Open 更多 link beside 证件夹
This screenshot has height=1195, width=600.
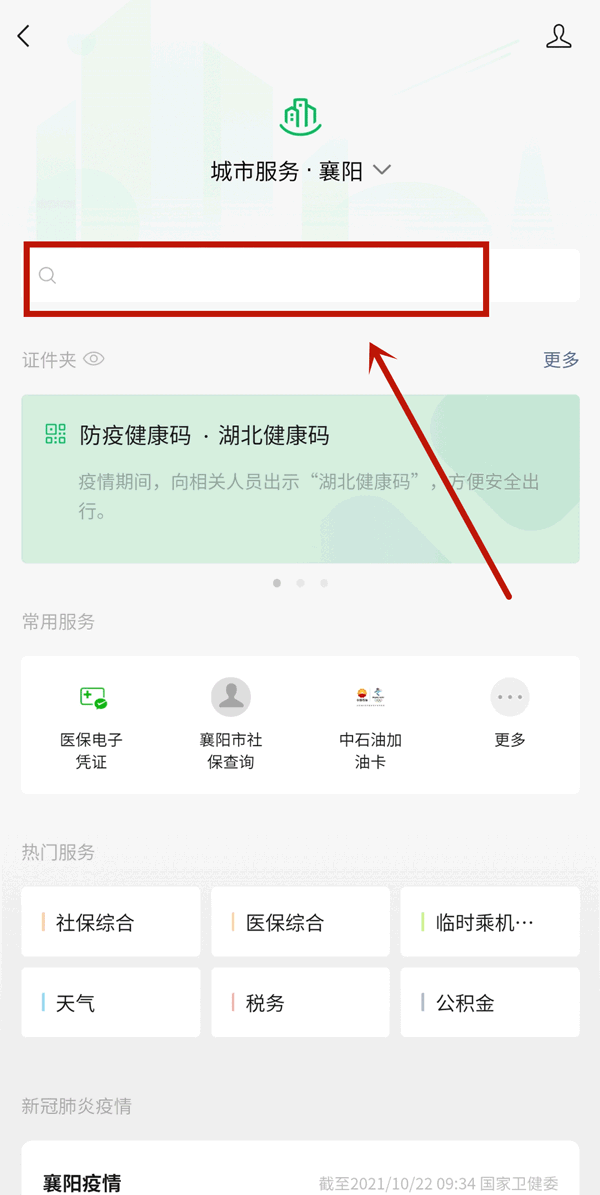click(x=561, y=360)
